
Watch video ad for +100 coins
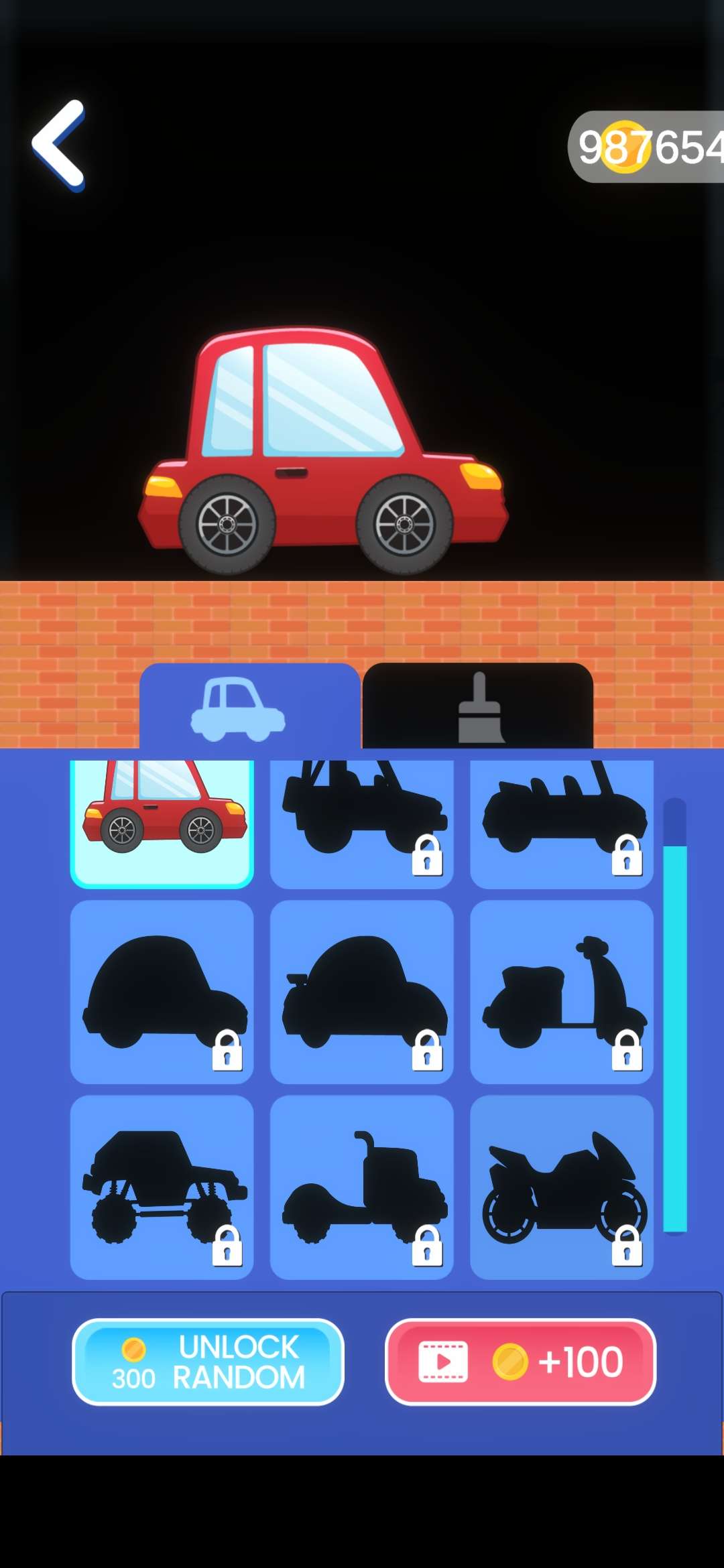520,1362
